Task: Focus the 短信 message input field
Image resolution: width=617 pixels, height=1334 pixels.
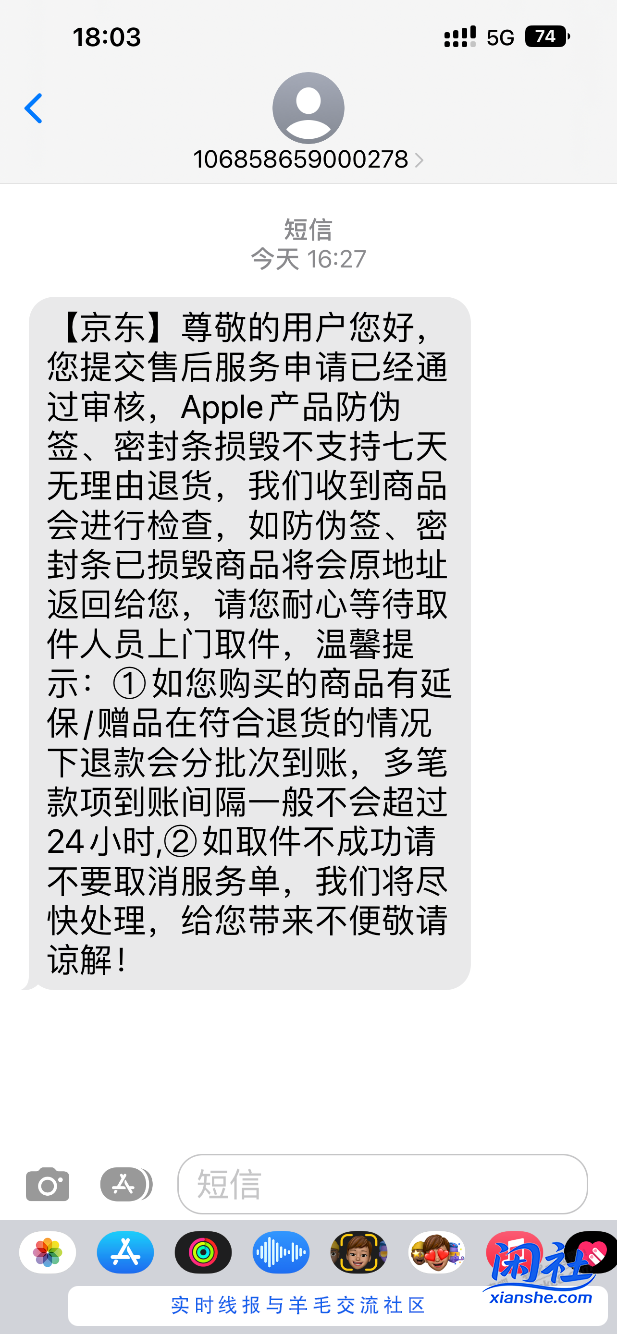Action: [380, 1185]
